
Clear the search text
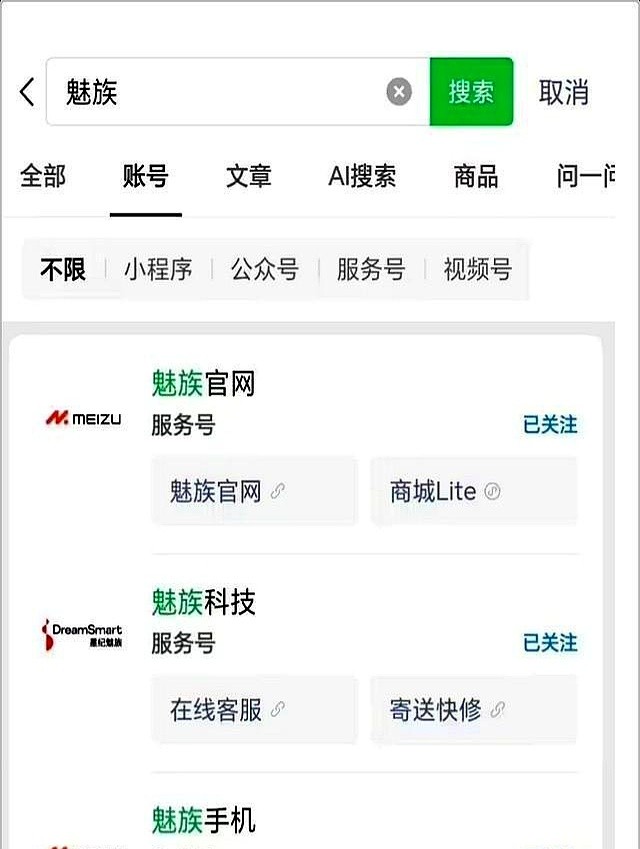[x=399, y=93]
